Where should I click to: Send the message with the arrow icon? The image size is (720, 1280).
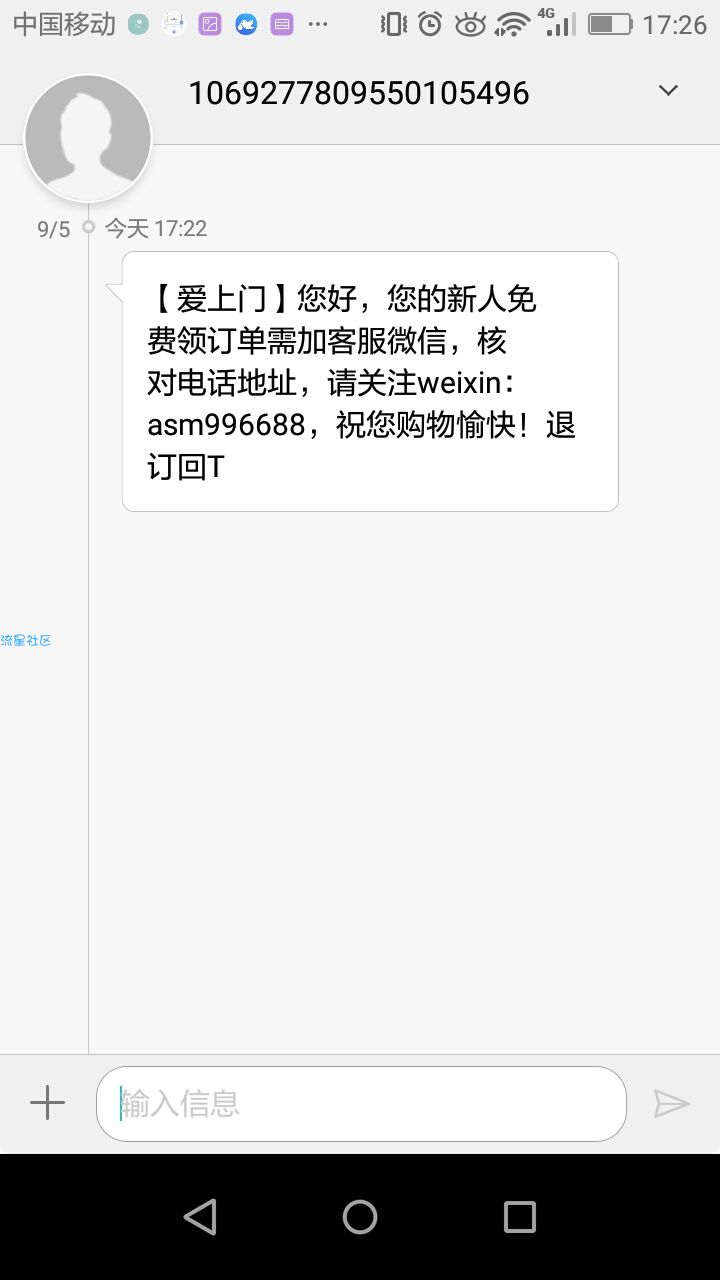[671, 1103]
